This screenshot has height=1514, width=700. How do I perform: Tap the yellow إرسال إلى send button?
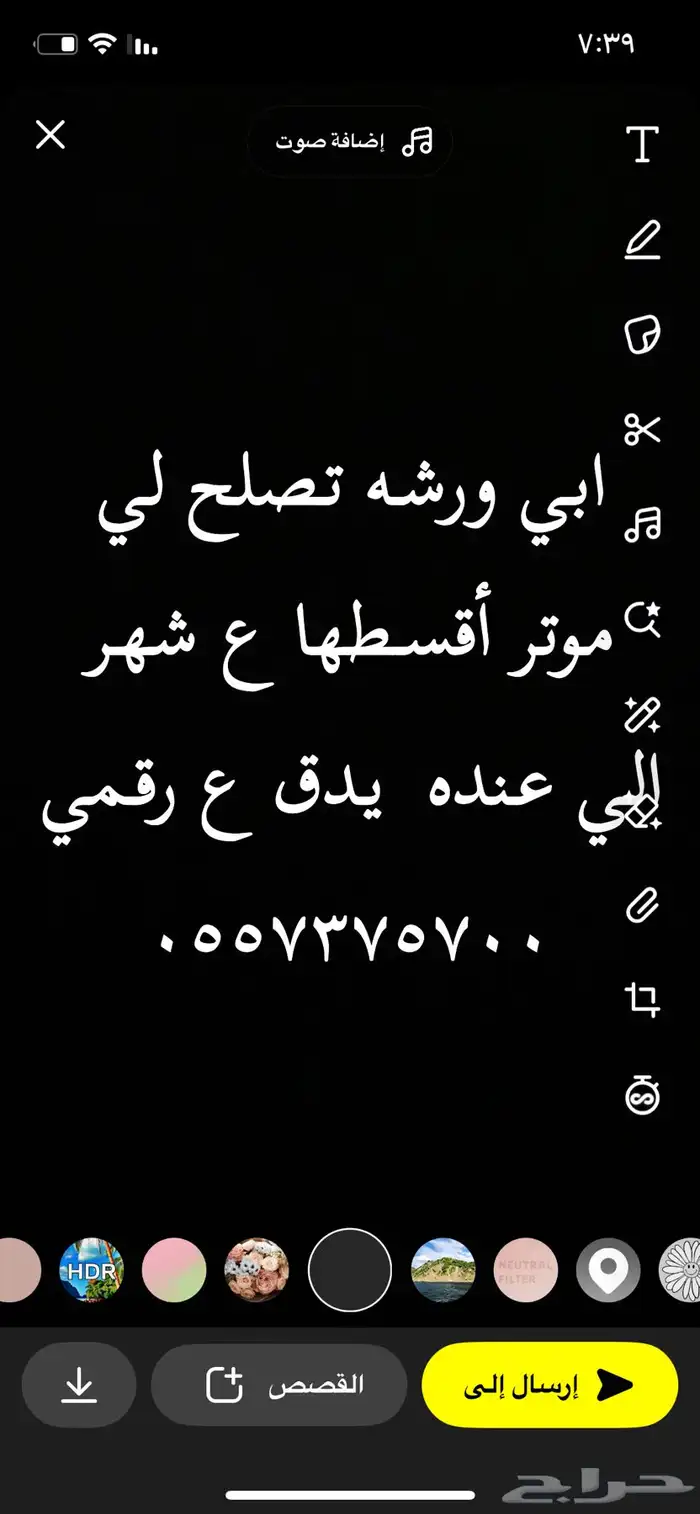coord(550,1385)
